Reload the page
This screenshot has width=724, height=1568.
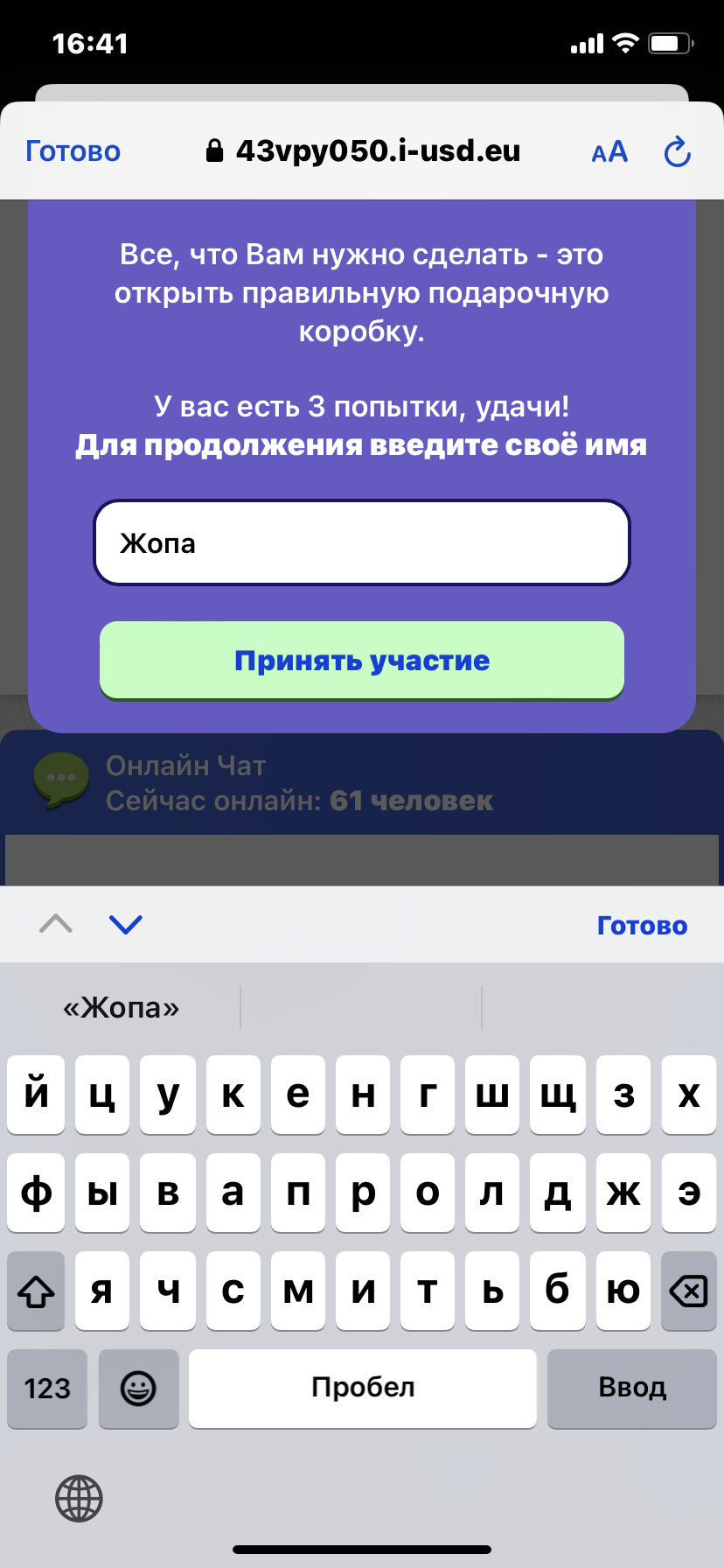tap(678, 152)
